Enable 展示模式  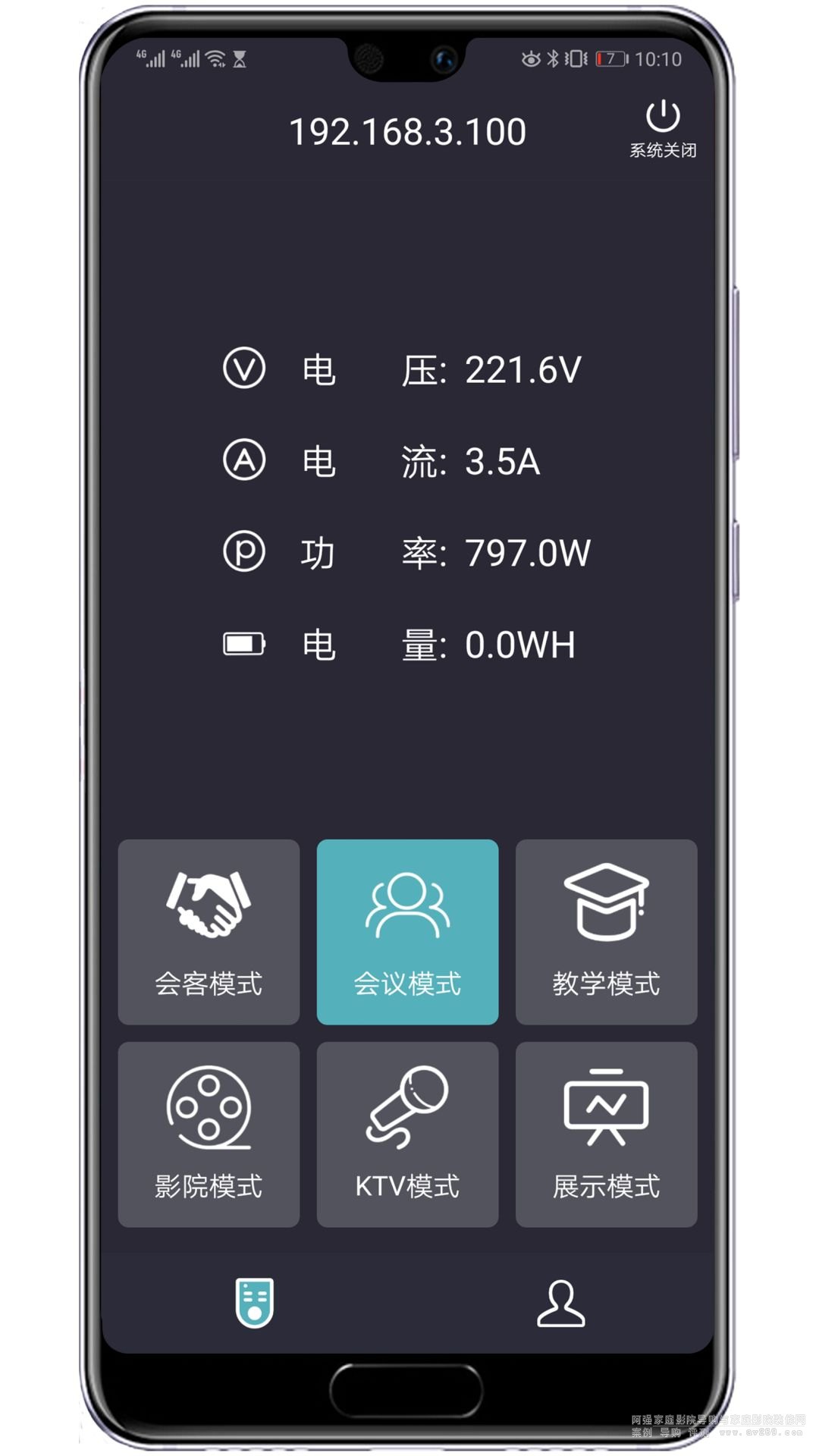pos(606,1134)
